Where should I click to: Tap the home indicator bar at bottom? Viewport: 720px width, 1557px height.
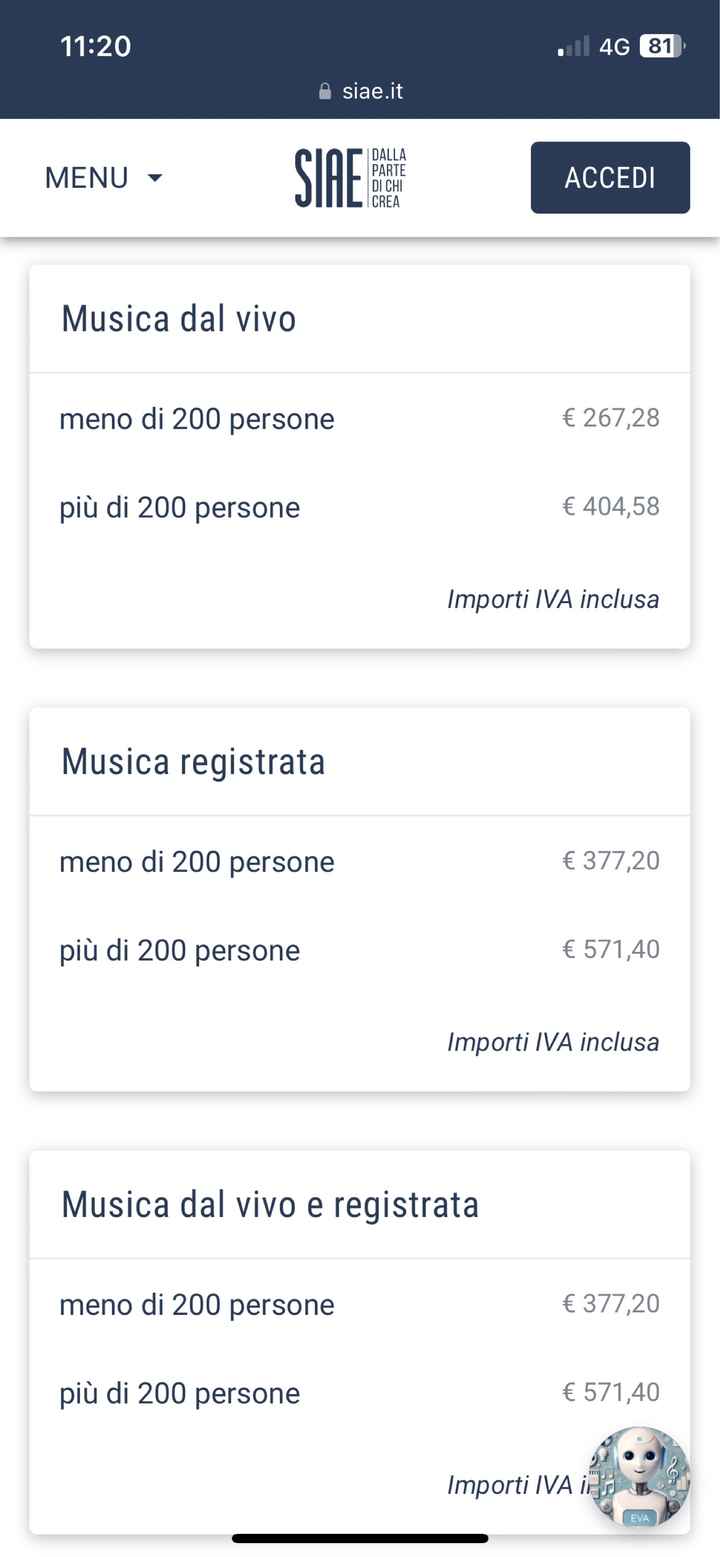pos(360,1538)
